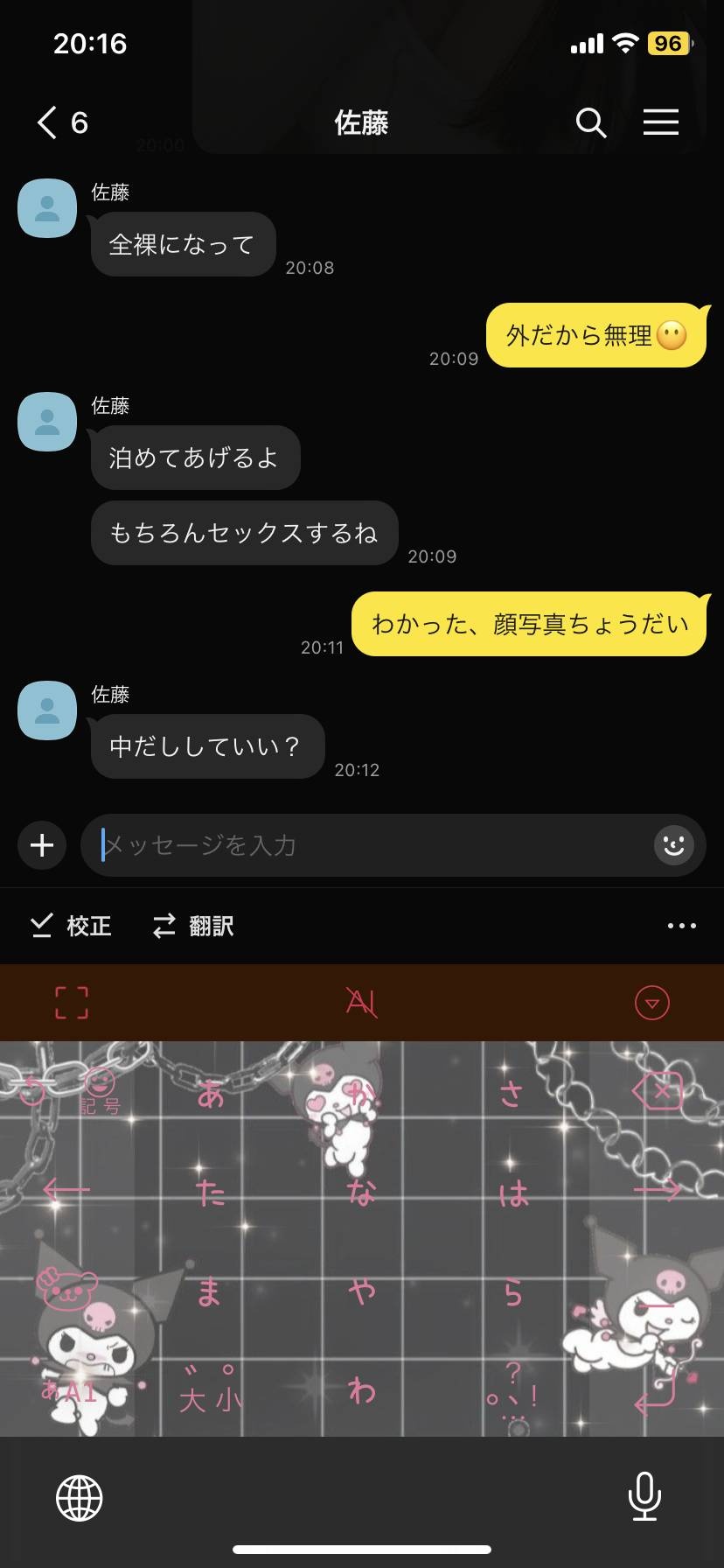Image resolution: width=724 pixels, height=1568 pixels.
Task: Hide the keyboard with down arrow
Action: click(x=651, y=1003)
